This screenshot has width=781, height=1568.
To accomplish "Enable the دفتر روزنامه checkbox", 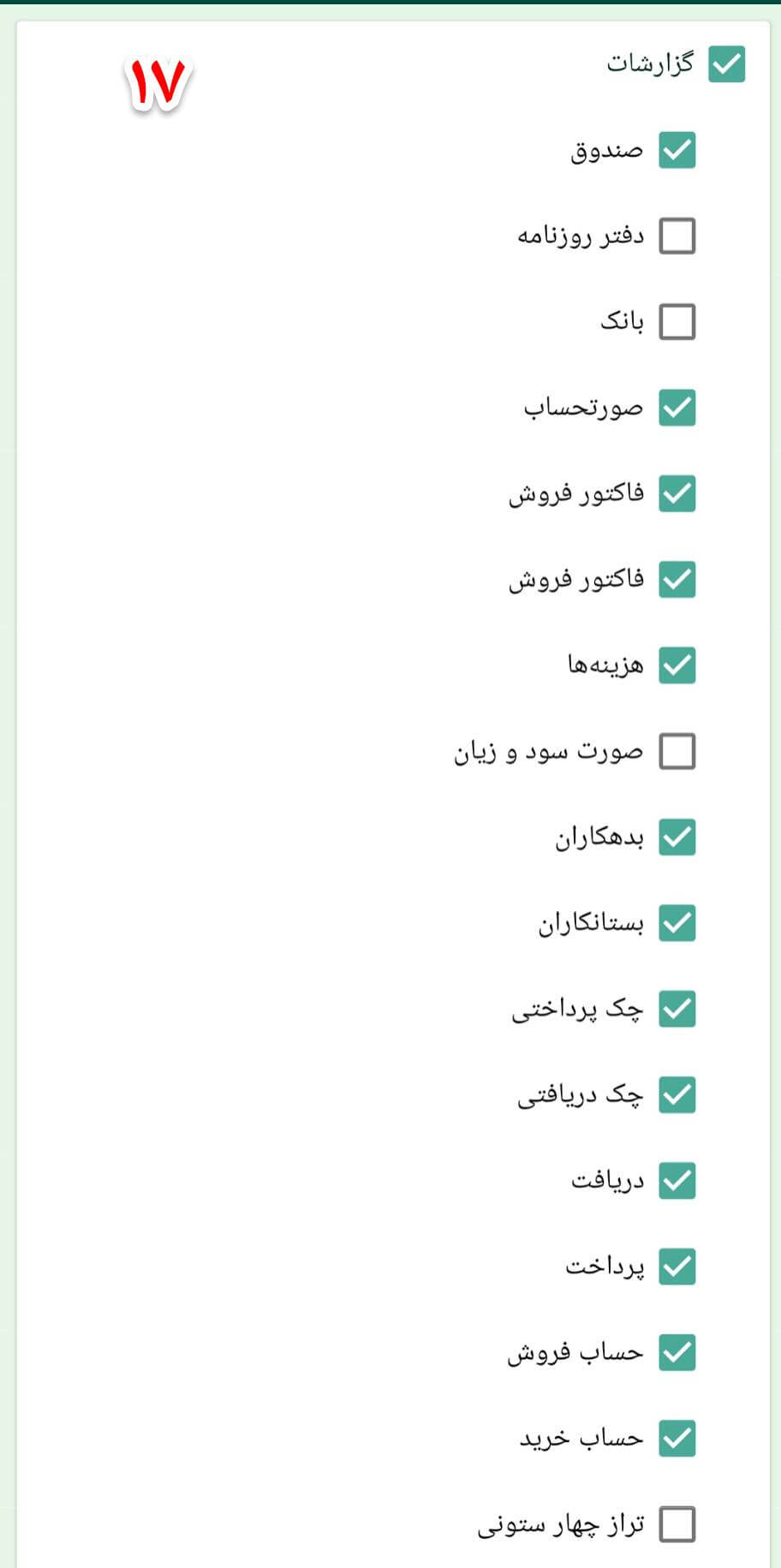I will (677, 236).
